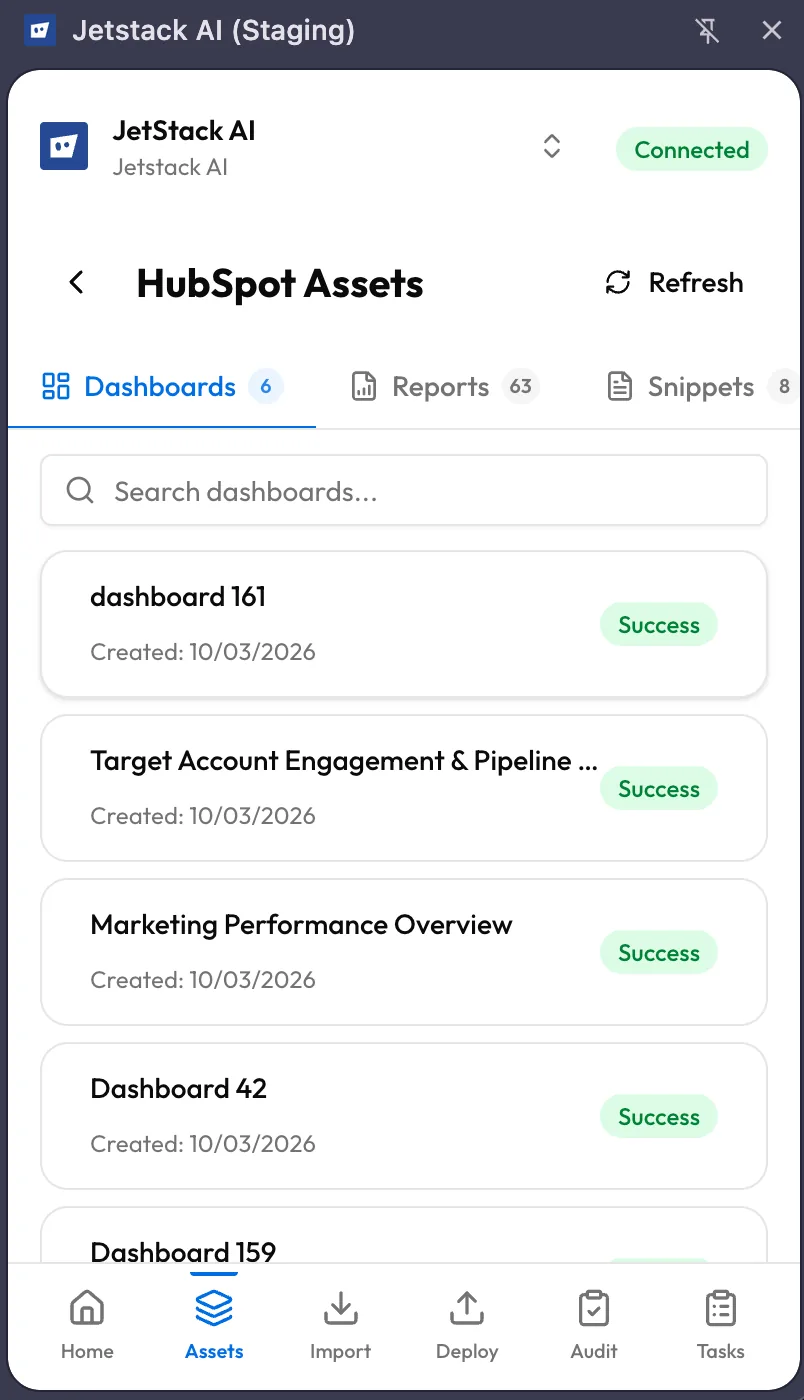Collapse back with the left chevron arrow

pos(77,282)
